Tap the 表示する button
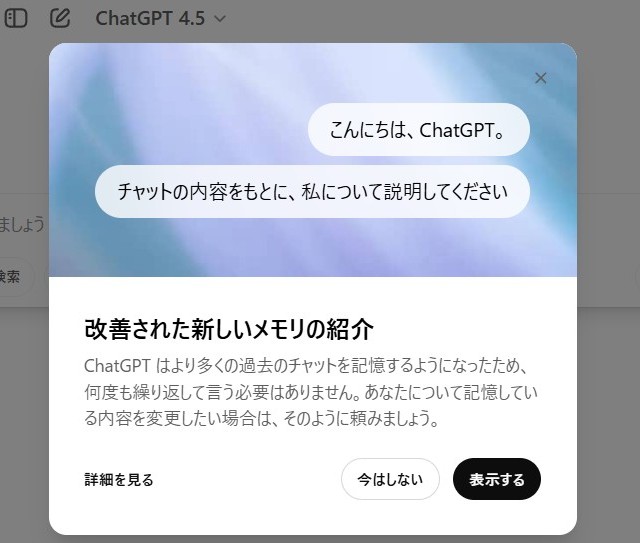 497,479
